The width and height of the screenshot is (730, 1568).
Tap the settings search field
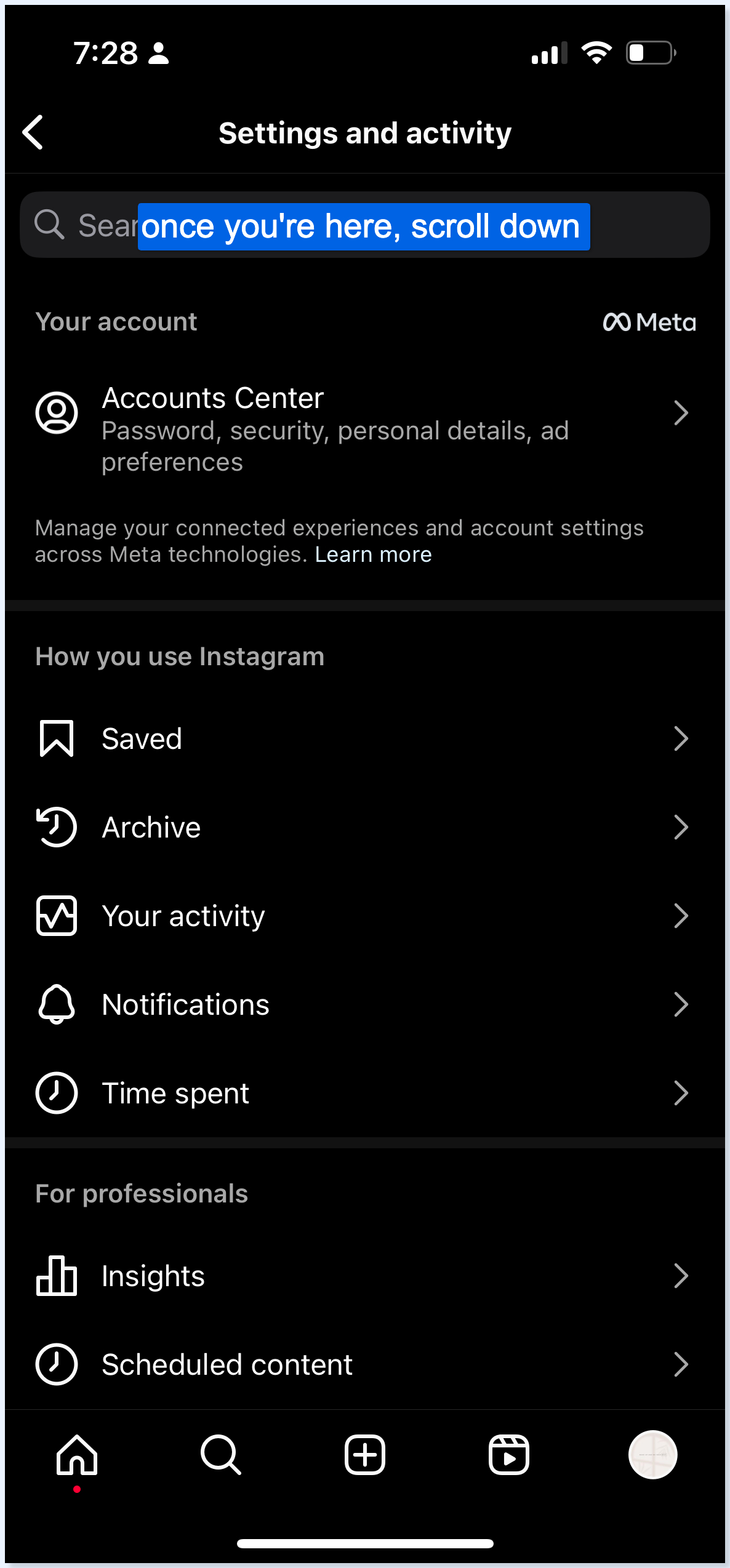365,225
